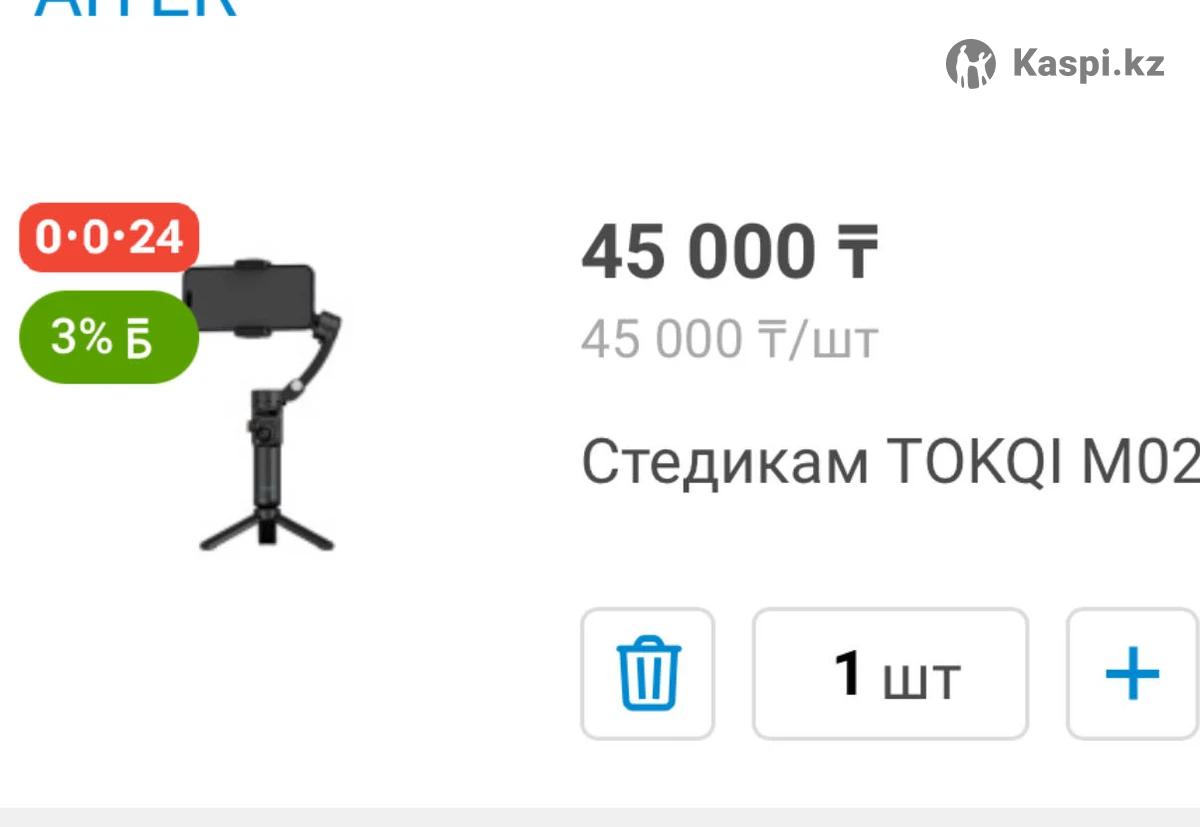
Task: Tap the 1 шт quantity field
Action: point(890,674)
